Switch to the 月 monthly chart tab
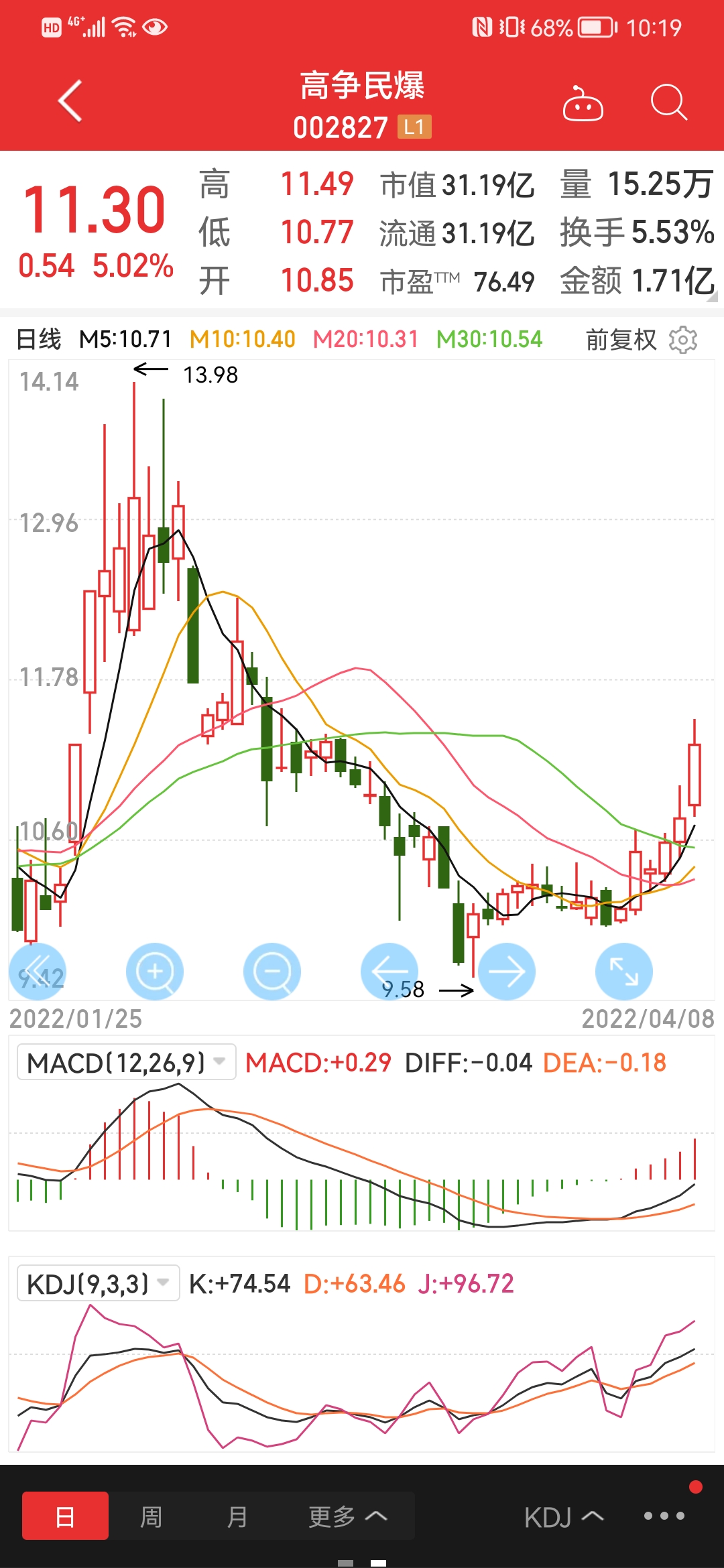This screenshot has width=724, height=1568. pos(237,1516)
